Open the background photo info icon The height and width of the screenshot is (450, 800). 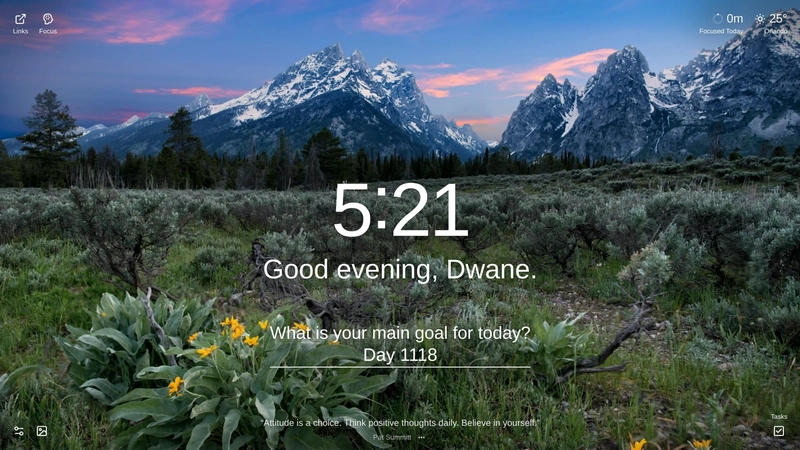point(42,431)
